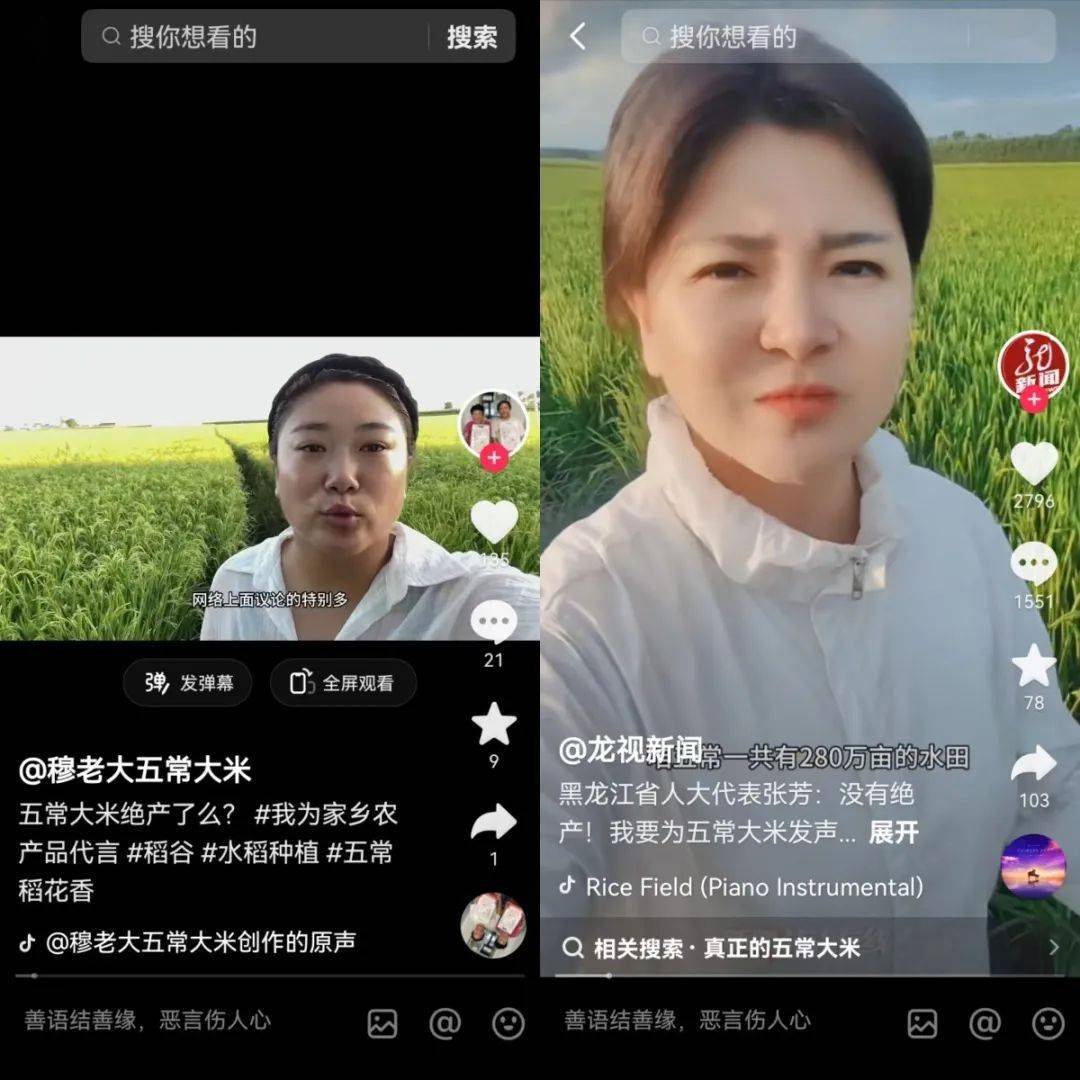The width and height of the screenshot is (1080, 1080).
Task: Open emoji picker in the 龙视新闻 comment bar
Action: point(1047,1022)
